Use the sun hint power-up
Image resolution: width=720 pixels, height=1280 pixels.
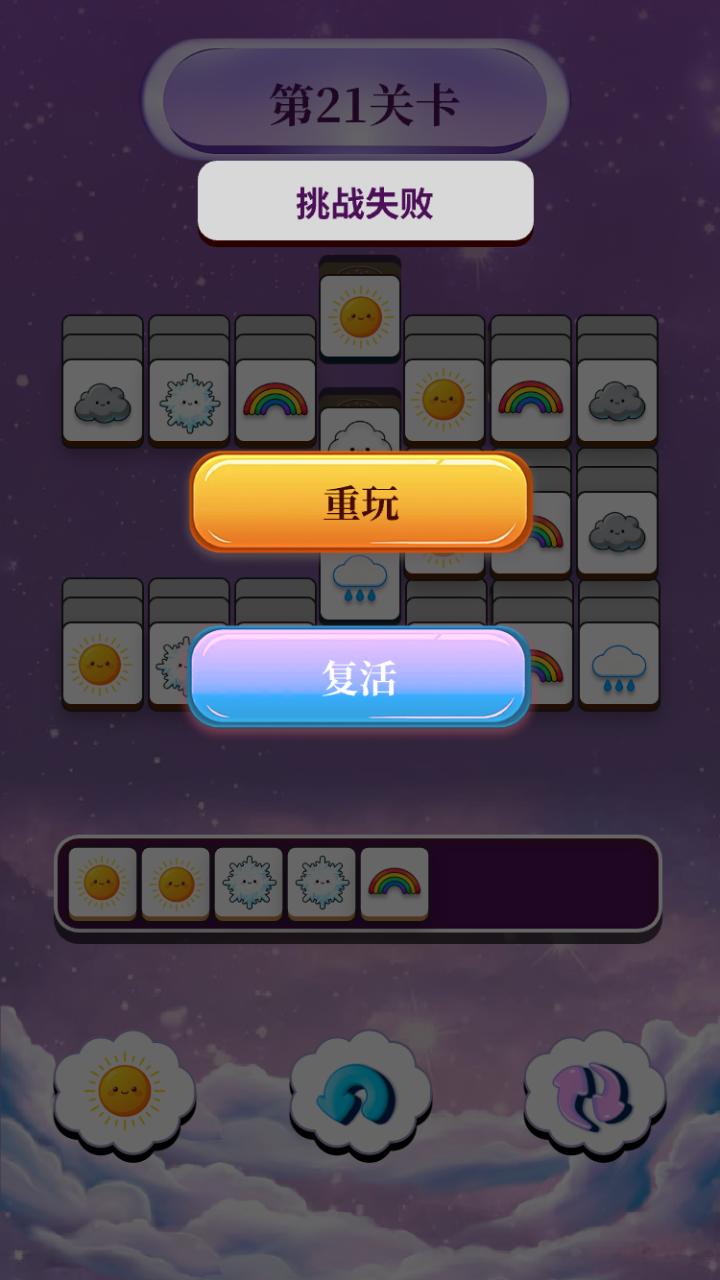[x=124, y=1092]
